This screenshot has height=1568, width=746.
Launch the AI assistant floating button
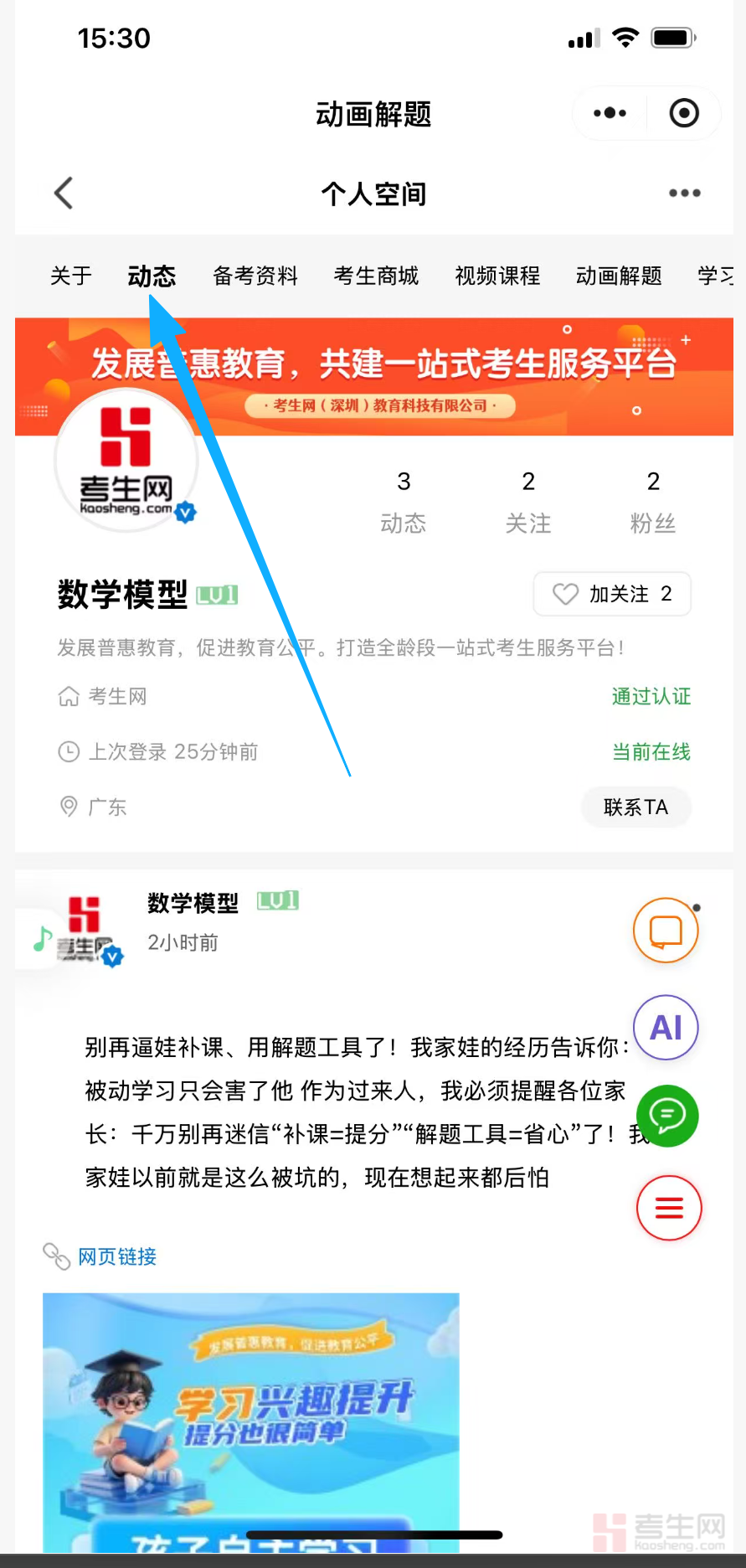coord(666,1027)
